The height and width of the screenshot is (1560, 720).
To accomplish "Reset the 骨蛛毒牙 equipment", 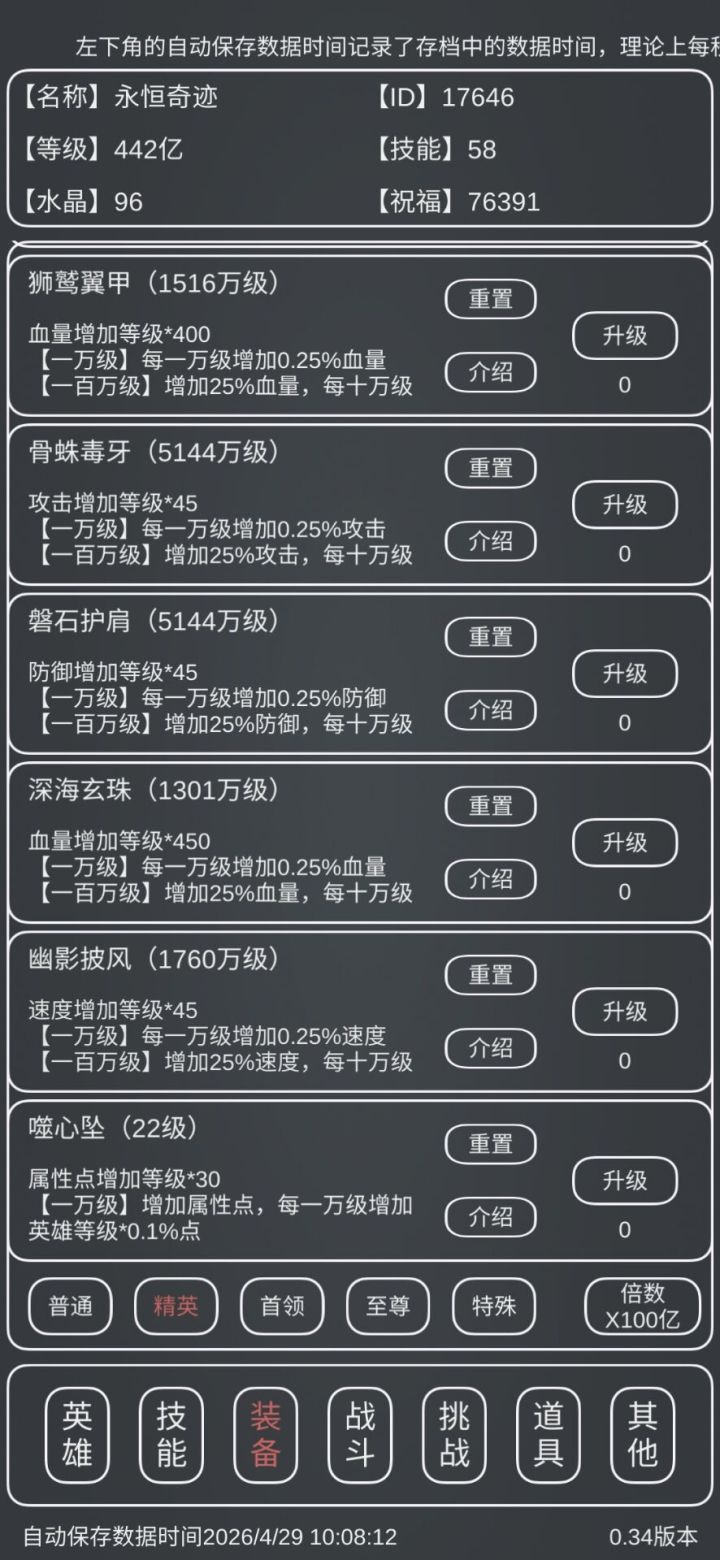I will point(490,467).
